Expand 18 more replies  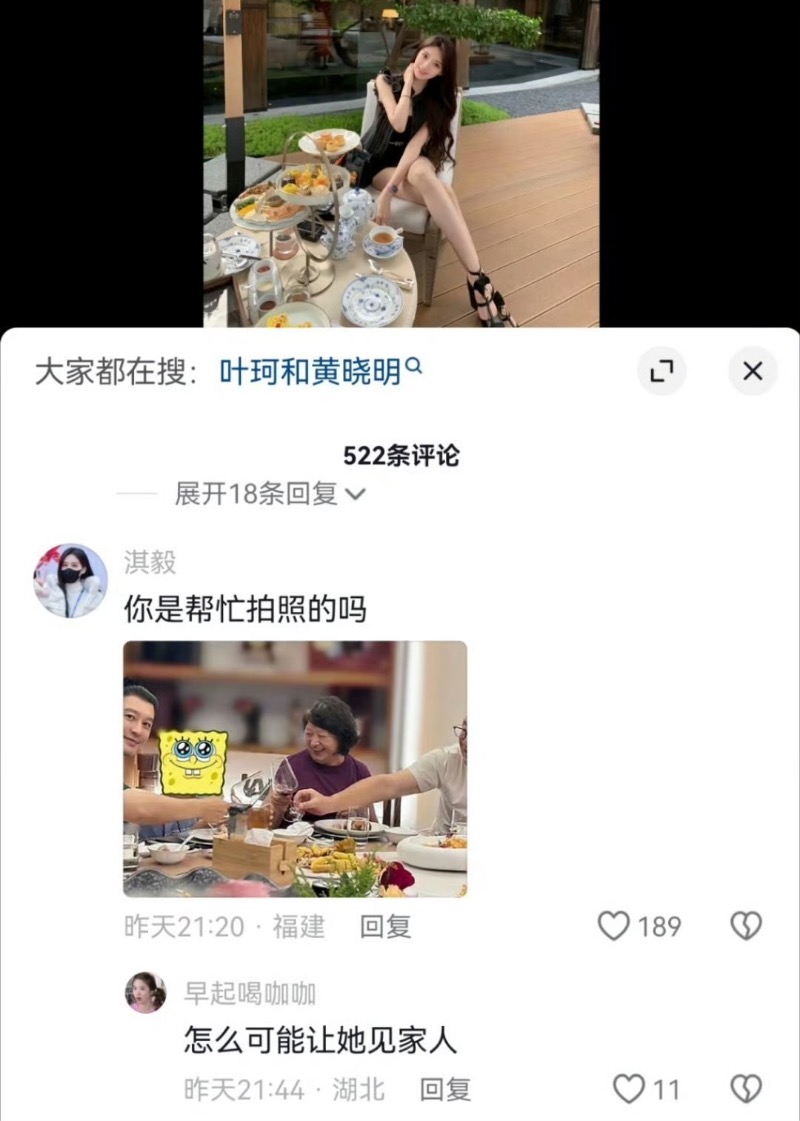click(x=270, y=493)
